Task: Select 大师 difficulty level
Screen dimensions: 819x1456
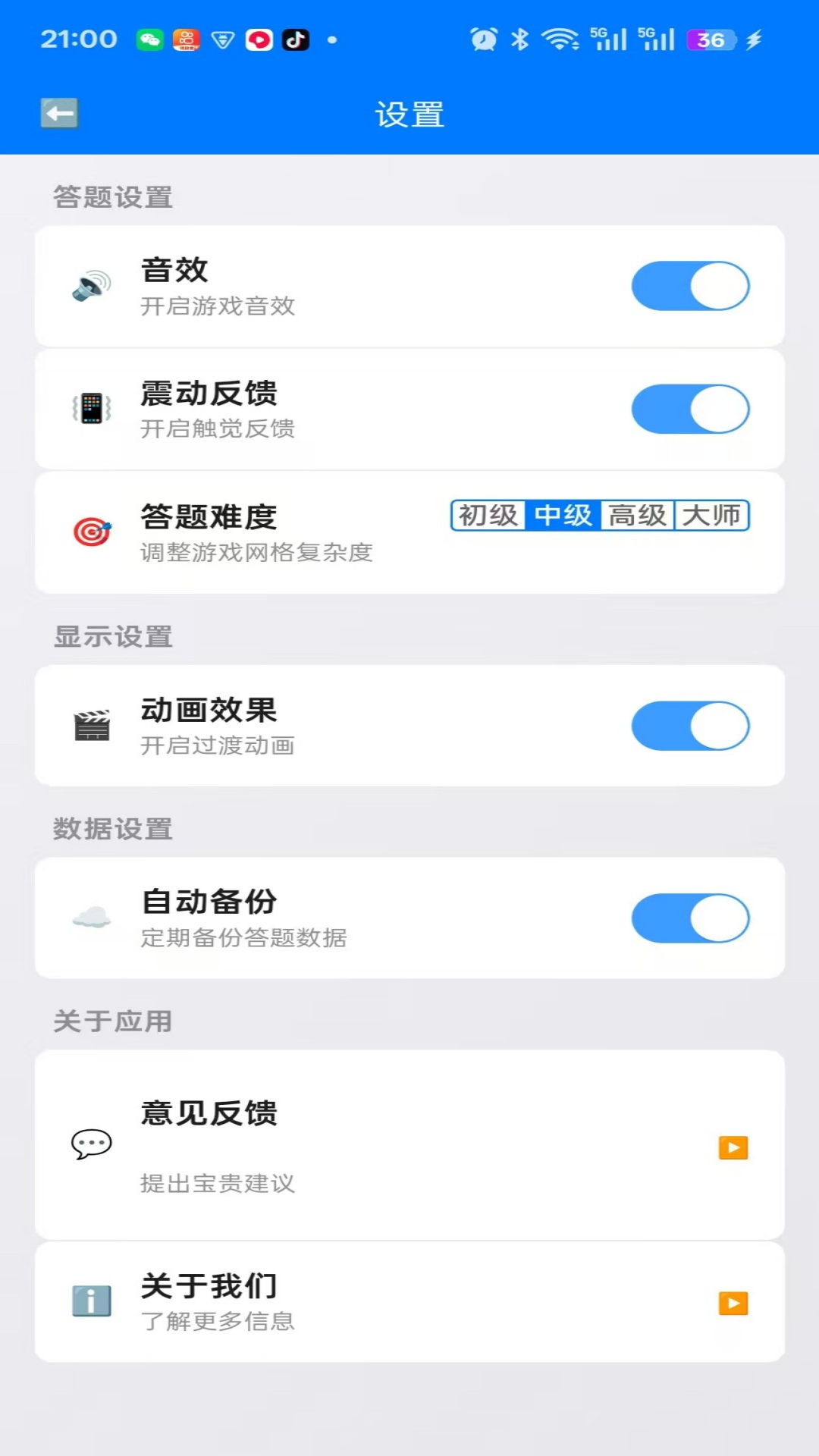Action: coord(712,516)
